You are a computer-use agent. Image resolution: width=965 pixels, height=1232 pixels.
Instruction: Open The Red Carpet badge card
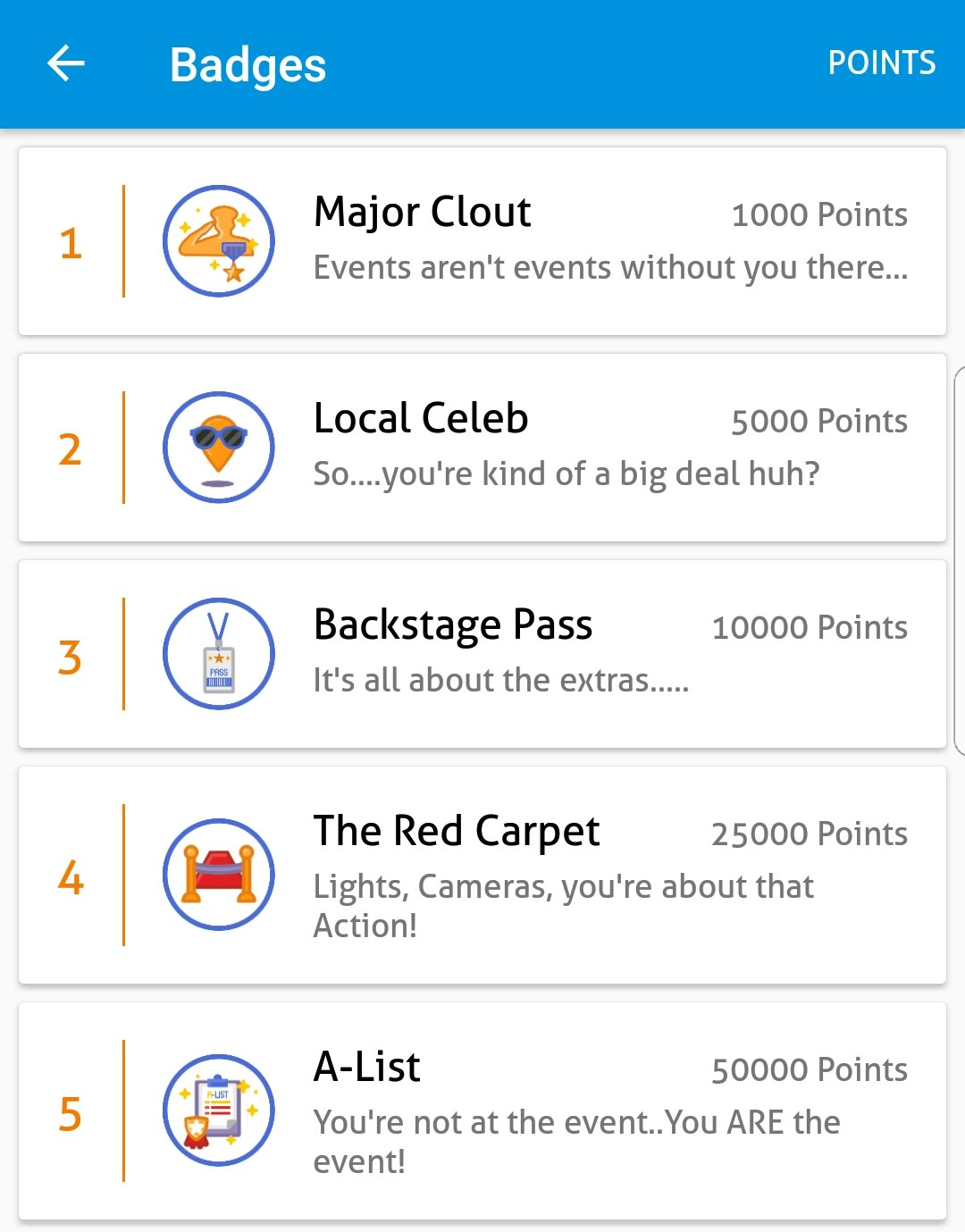click(x=482, y=875)
